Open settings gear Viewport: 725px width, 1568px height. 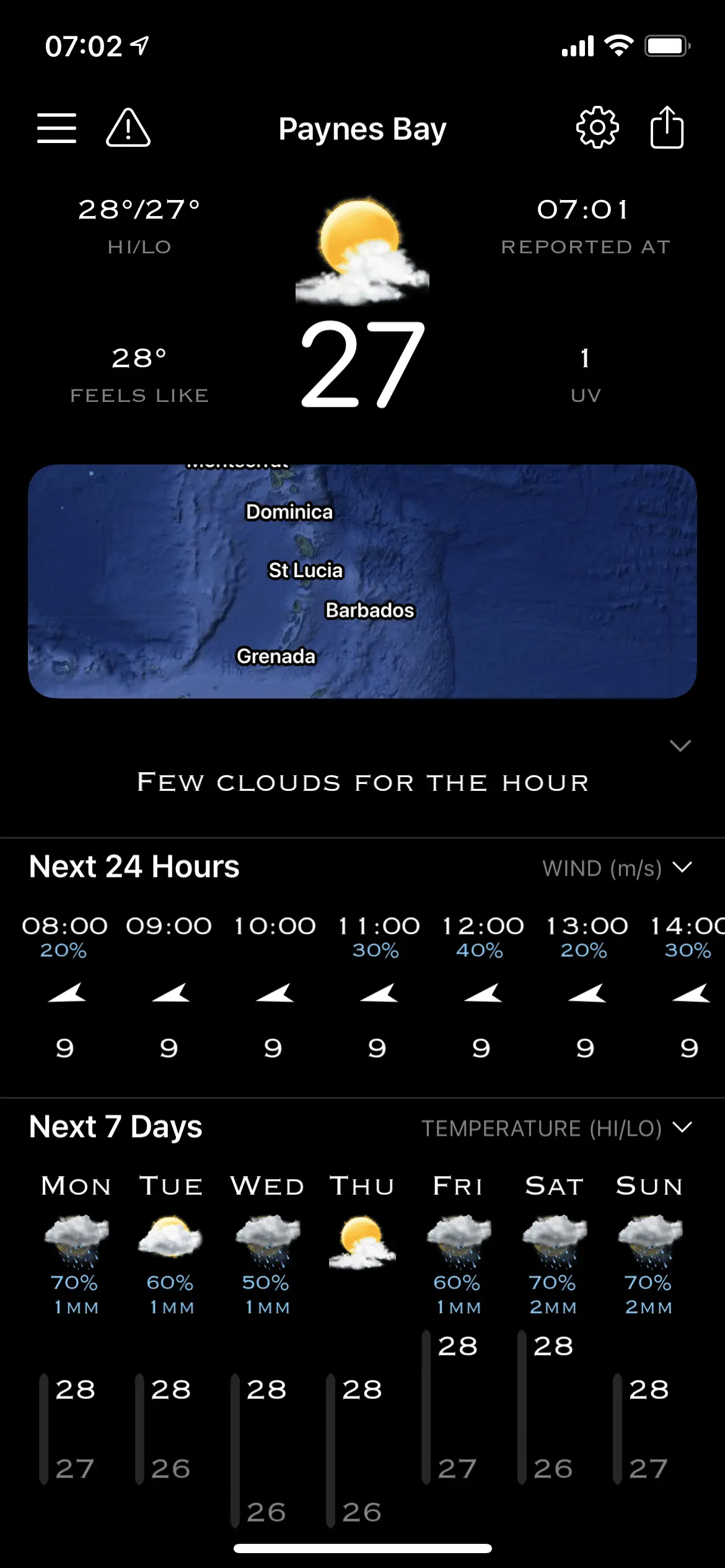(597, 128)
